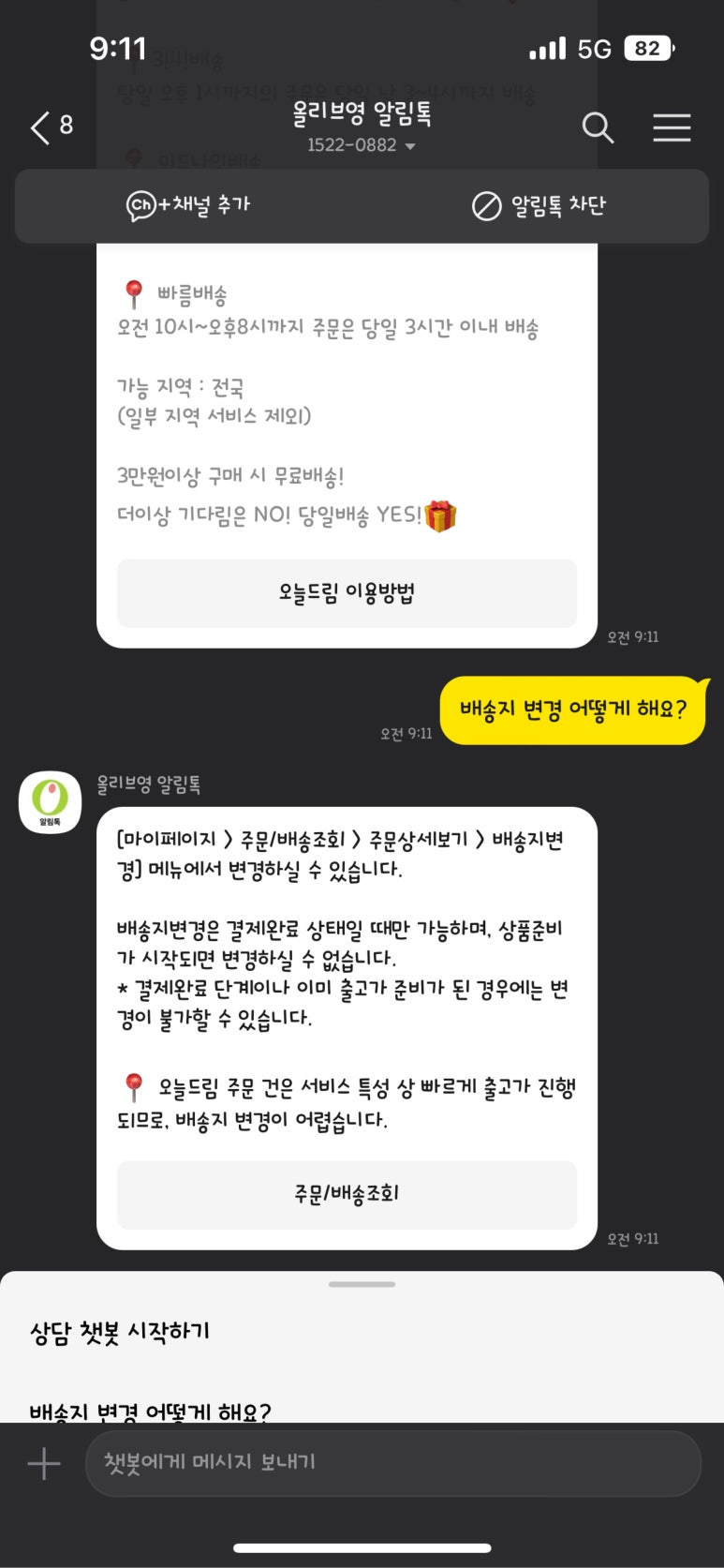Choose the 배송지 변경 어떻게 해요? quick reply
The width and height of the screenshot is (724, 1568).
150,1410
